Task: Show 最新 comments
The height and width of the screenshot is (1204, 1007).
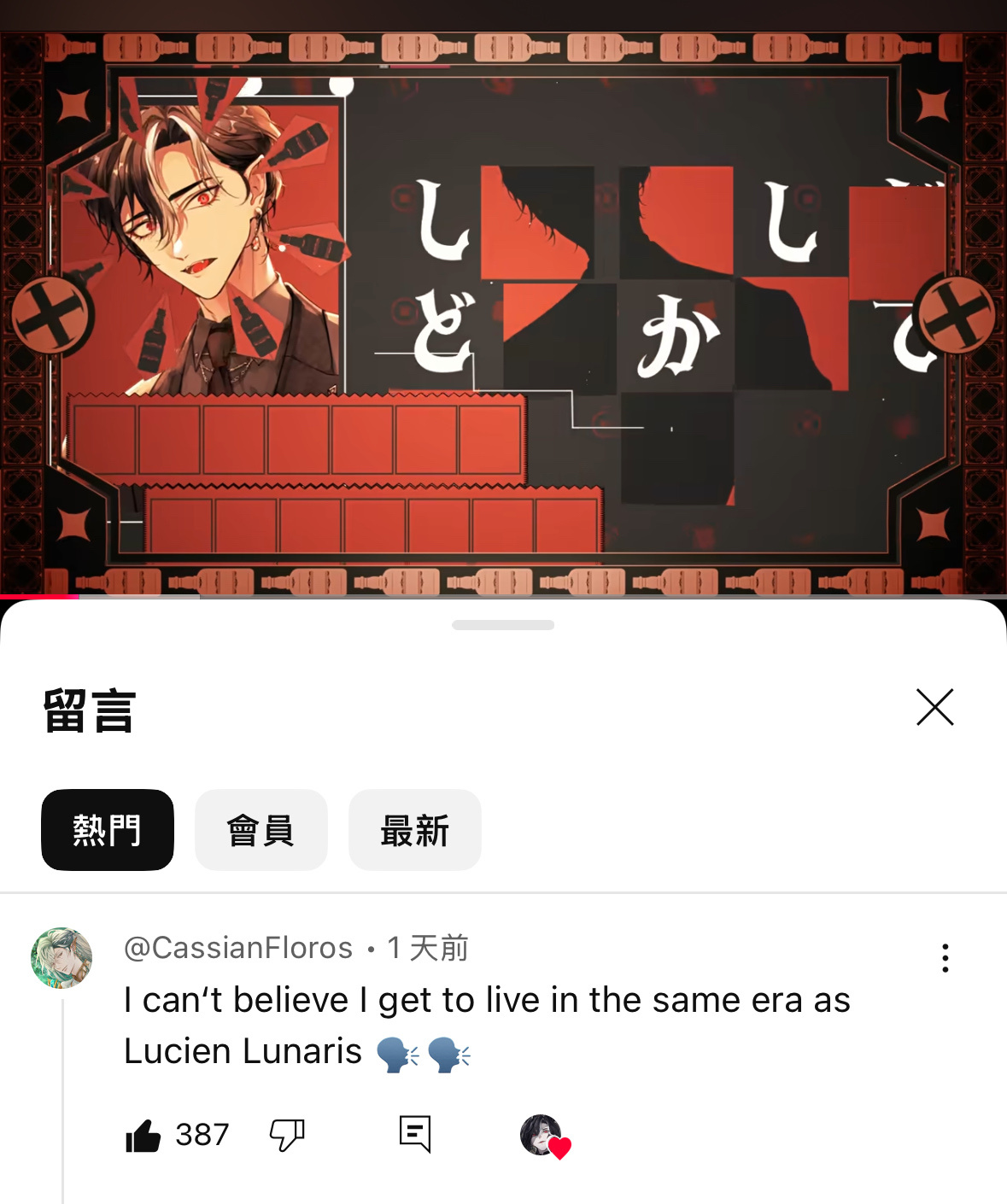Action: (x=414, y=830)
